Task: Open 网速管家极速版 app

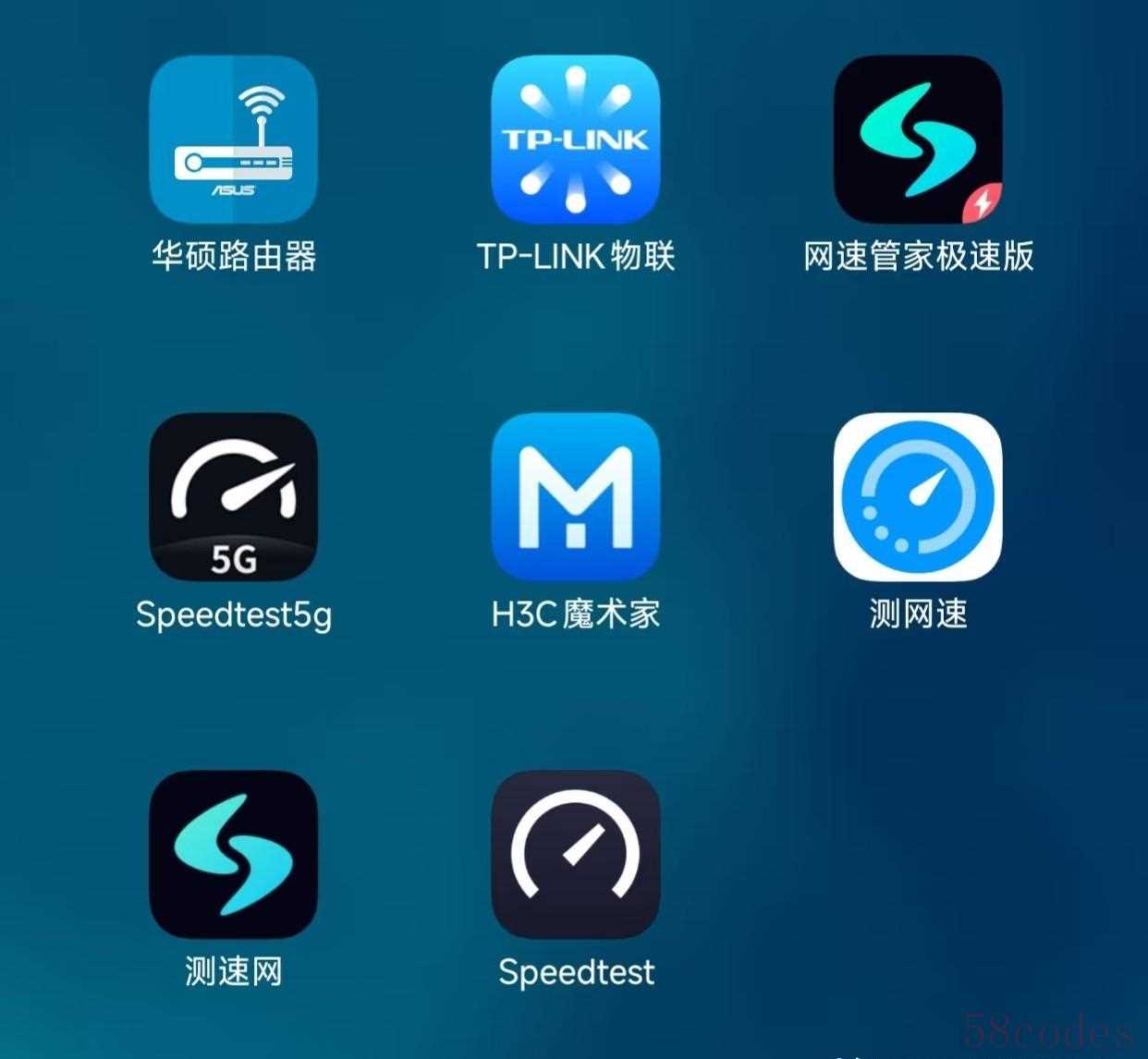Action: [917, 140]
